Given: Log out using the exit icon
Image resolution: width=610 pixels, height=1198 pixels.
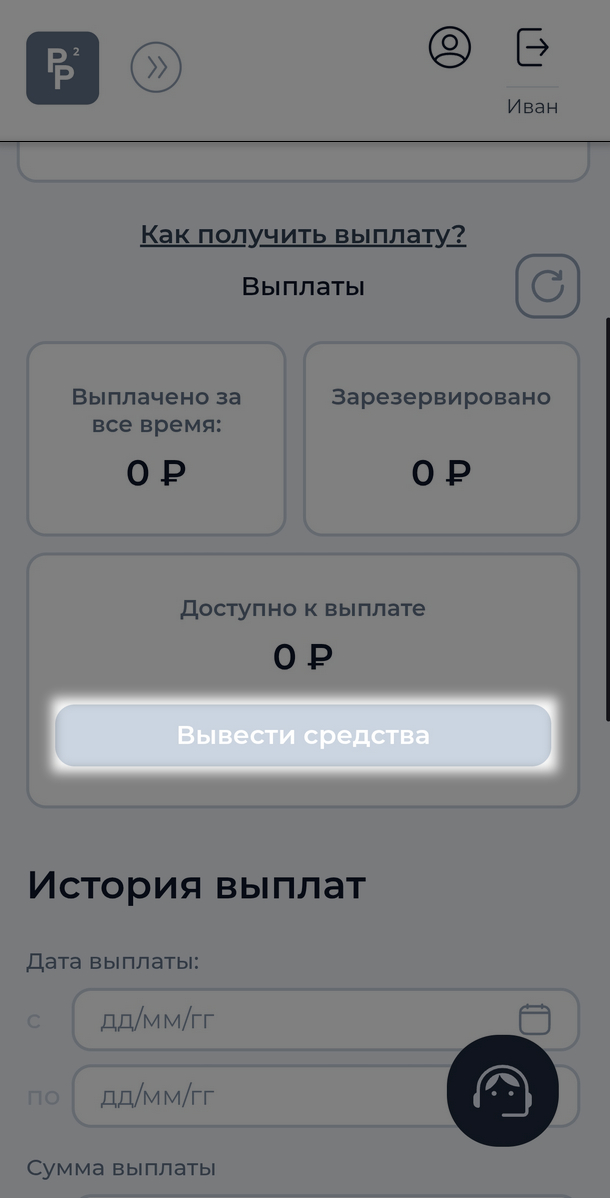Looking at the screenshot, I should click(x=532, y=47).
